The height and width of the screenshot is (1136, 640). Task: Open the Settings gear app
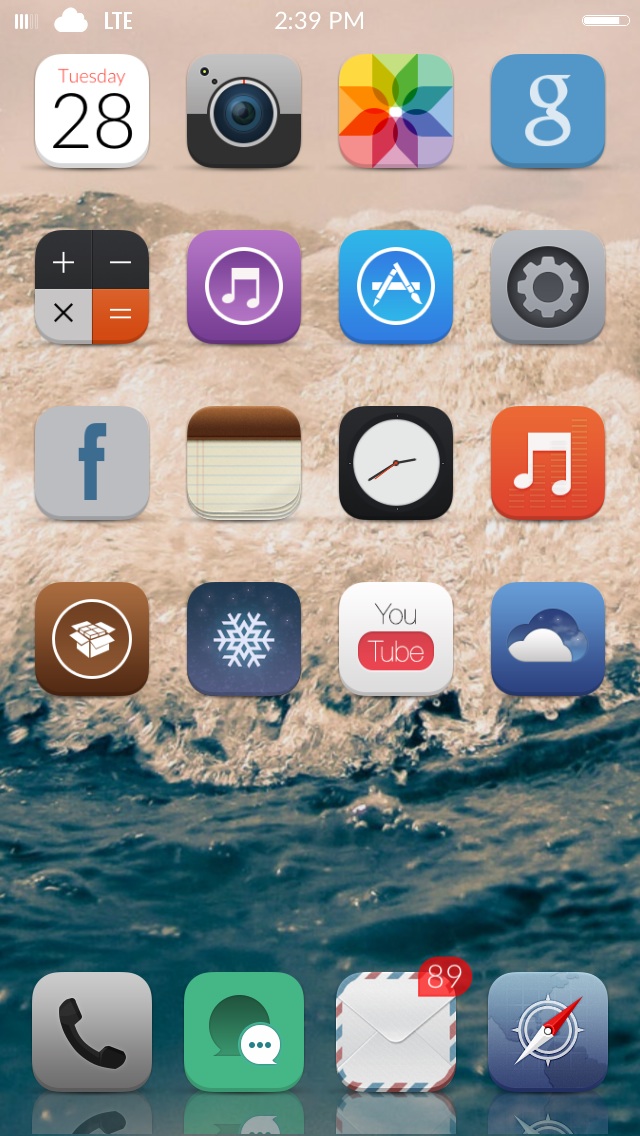[548, 287]
